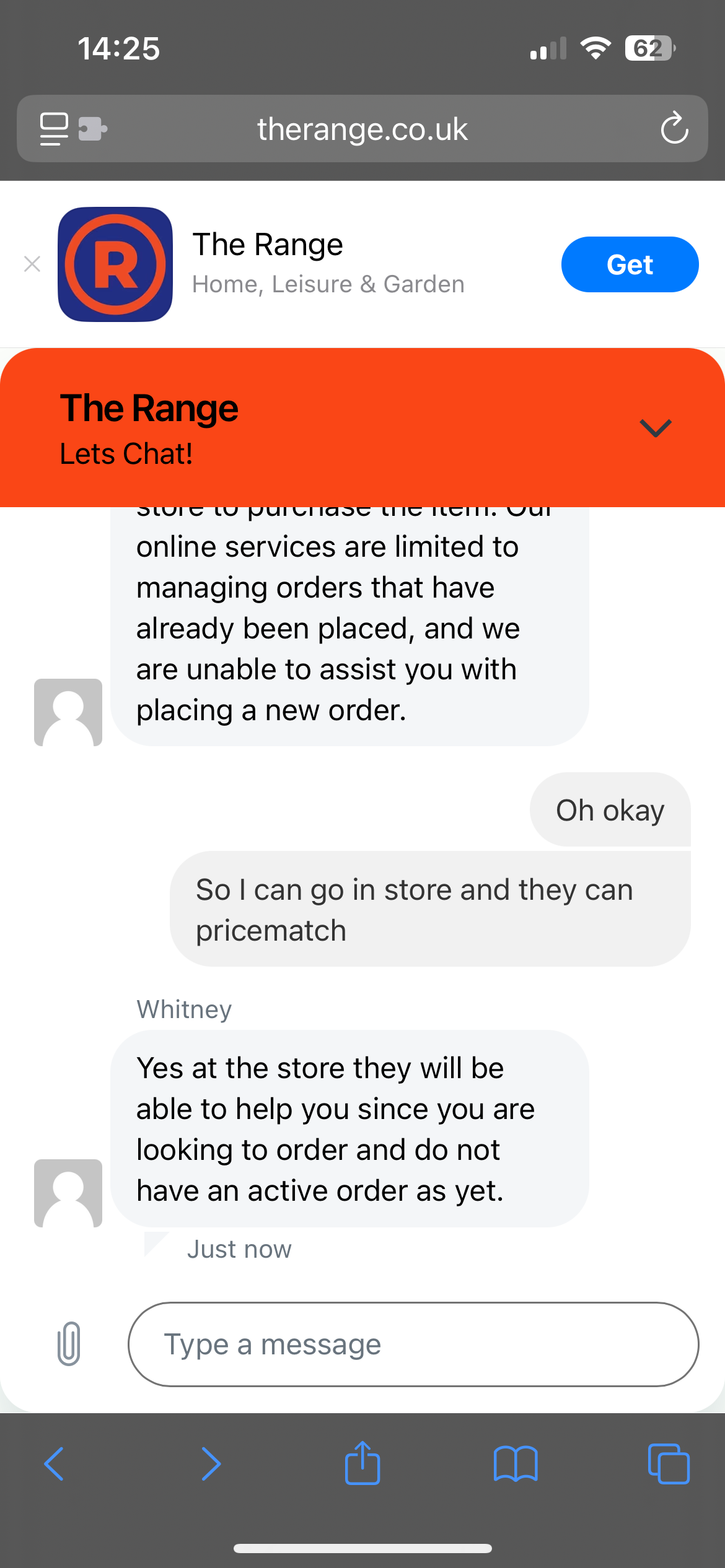Go forward in browser history
The width and height of the screenshot is (725, 1568).
(x=211, y=1464)
